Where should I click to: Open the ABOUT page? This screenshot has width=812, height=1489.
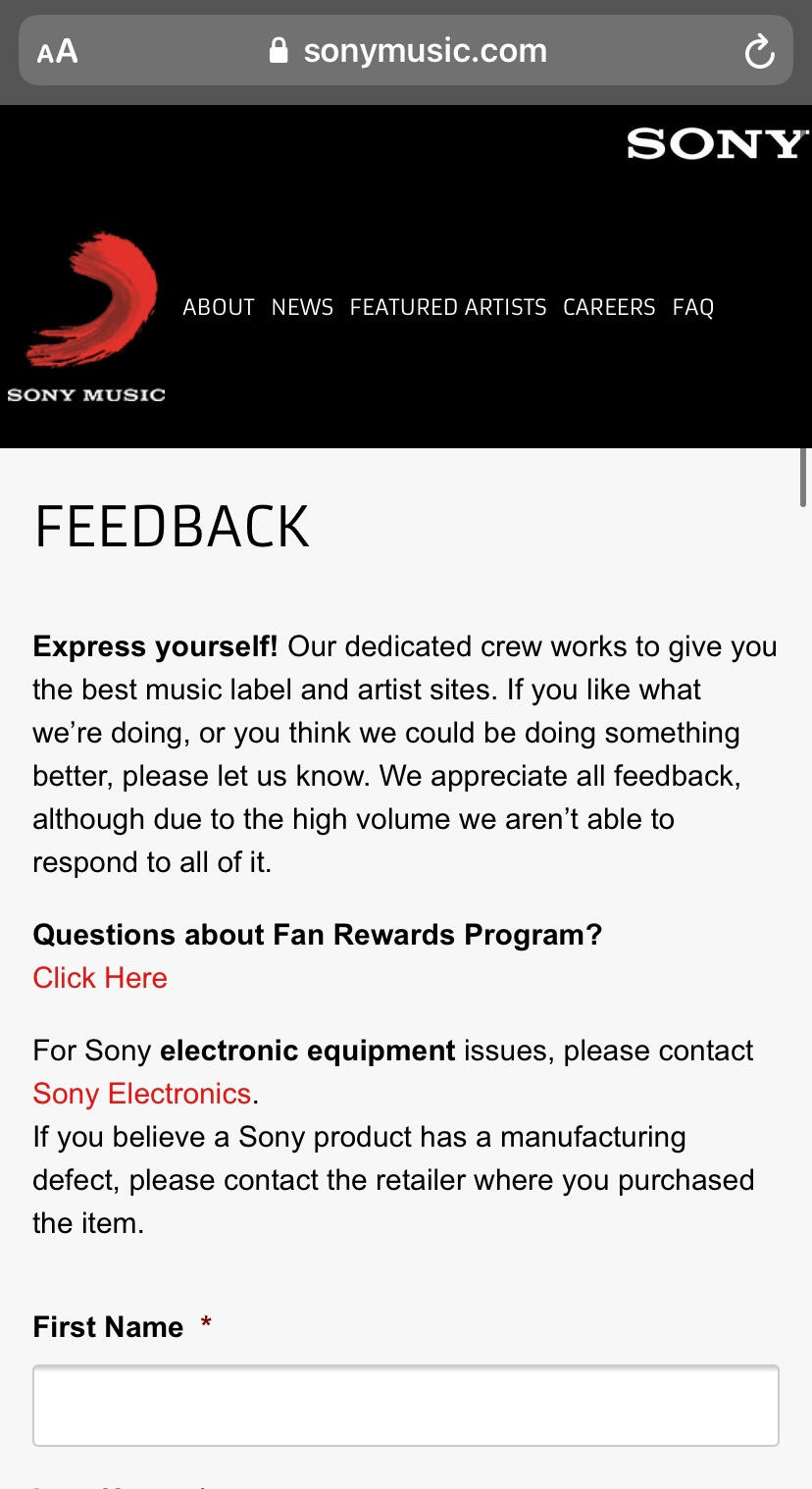(x=218, y=308)
